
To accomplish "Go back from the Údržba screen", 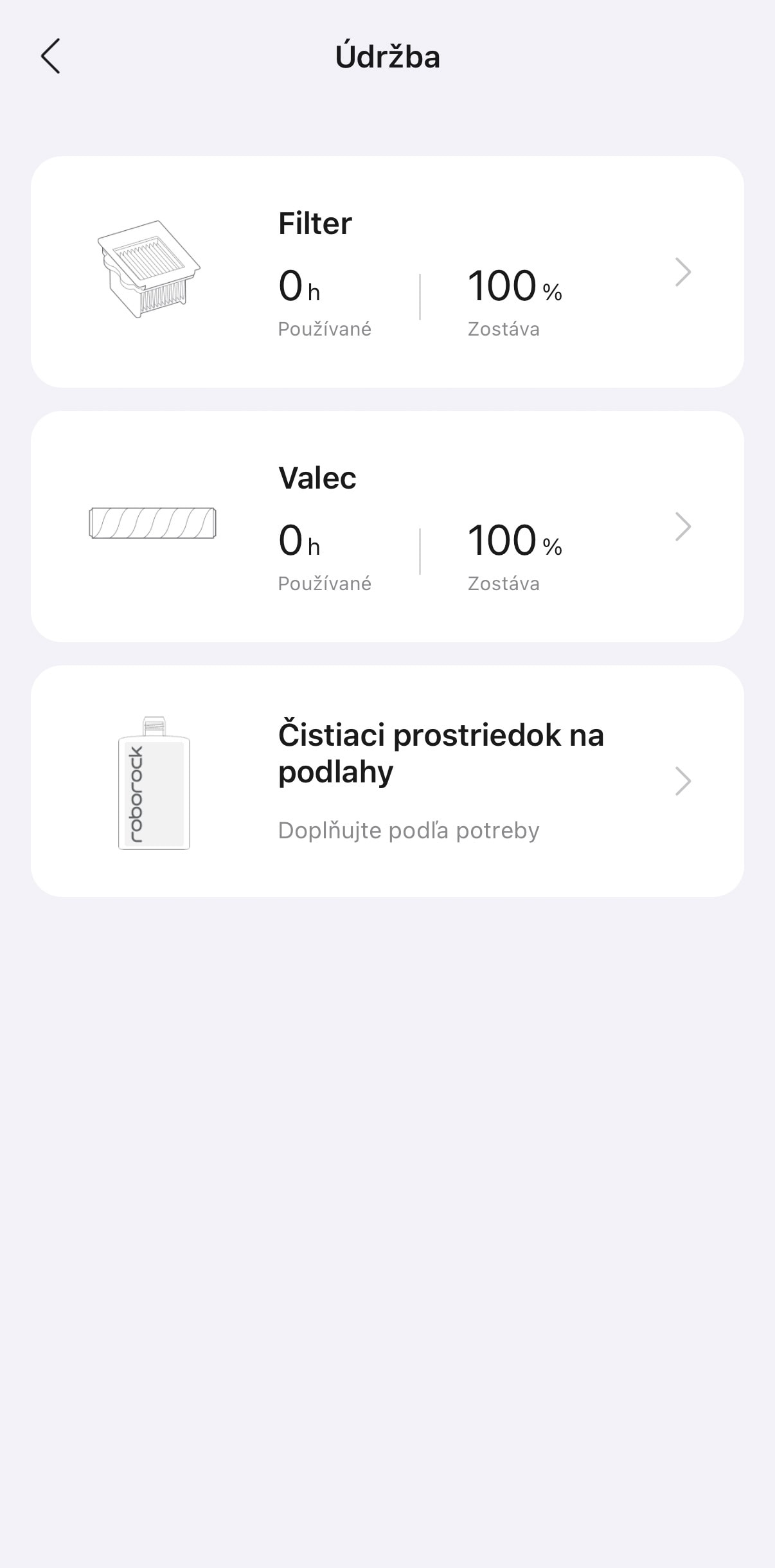I will coord(50,57).
